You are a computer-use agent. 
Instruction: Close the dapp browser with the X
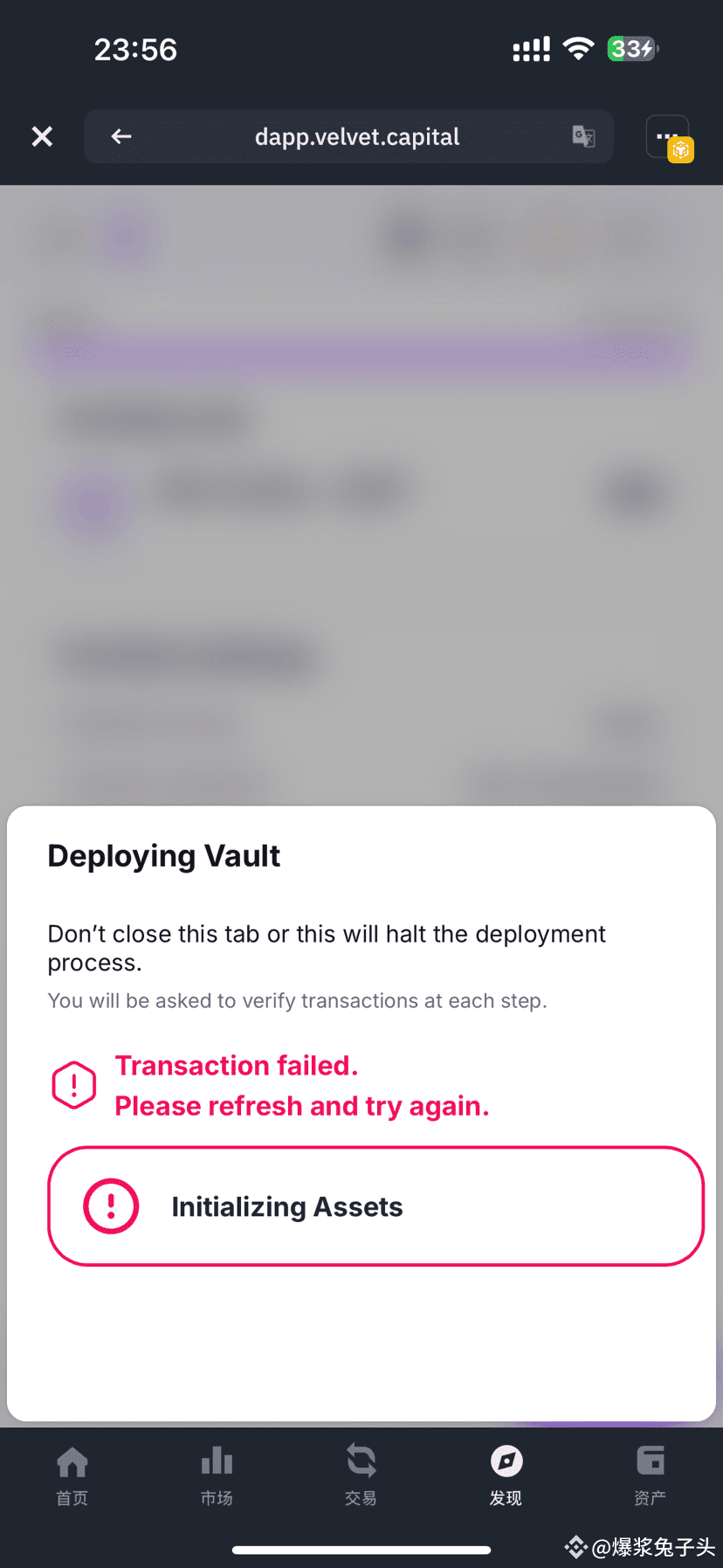tap(42, 136)
